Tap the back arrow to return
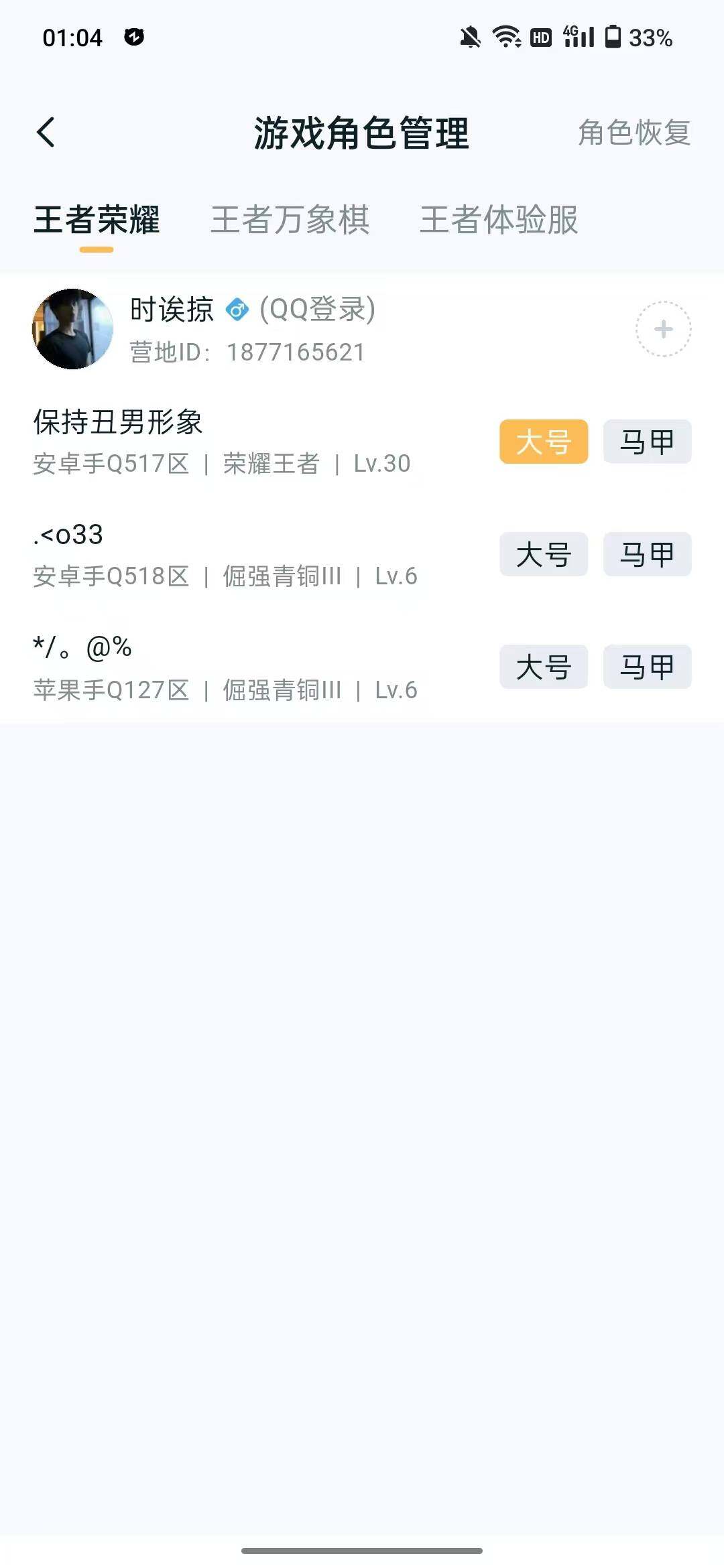The height and width of the screenshot is (1568, 724). pyautogui.click(x=47, y=133)
